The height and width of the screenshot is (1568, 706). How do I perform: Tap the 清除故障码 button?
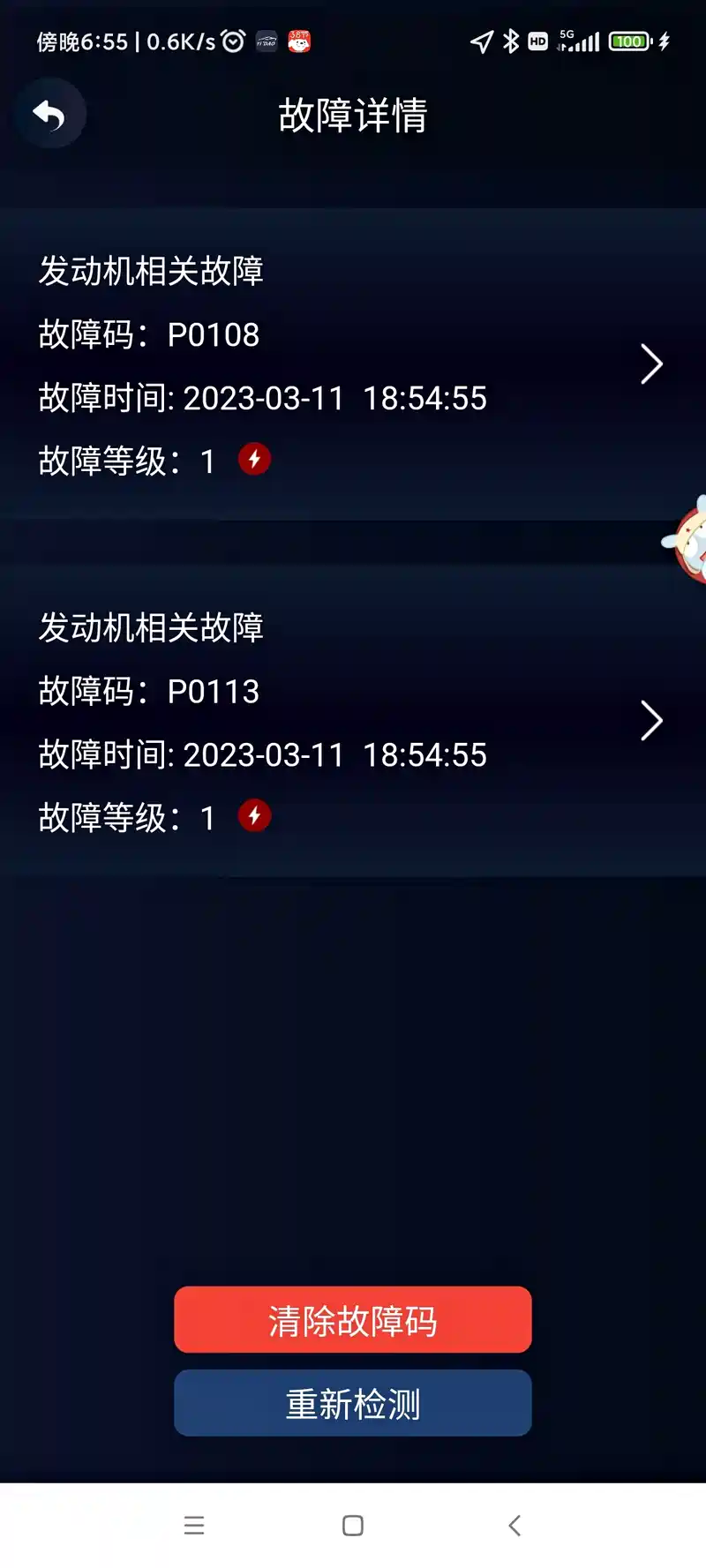point(353,1320)
